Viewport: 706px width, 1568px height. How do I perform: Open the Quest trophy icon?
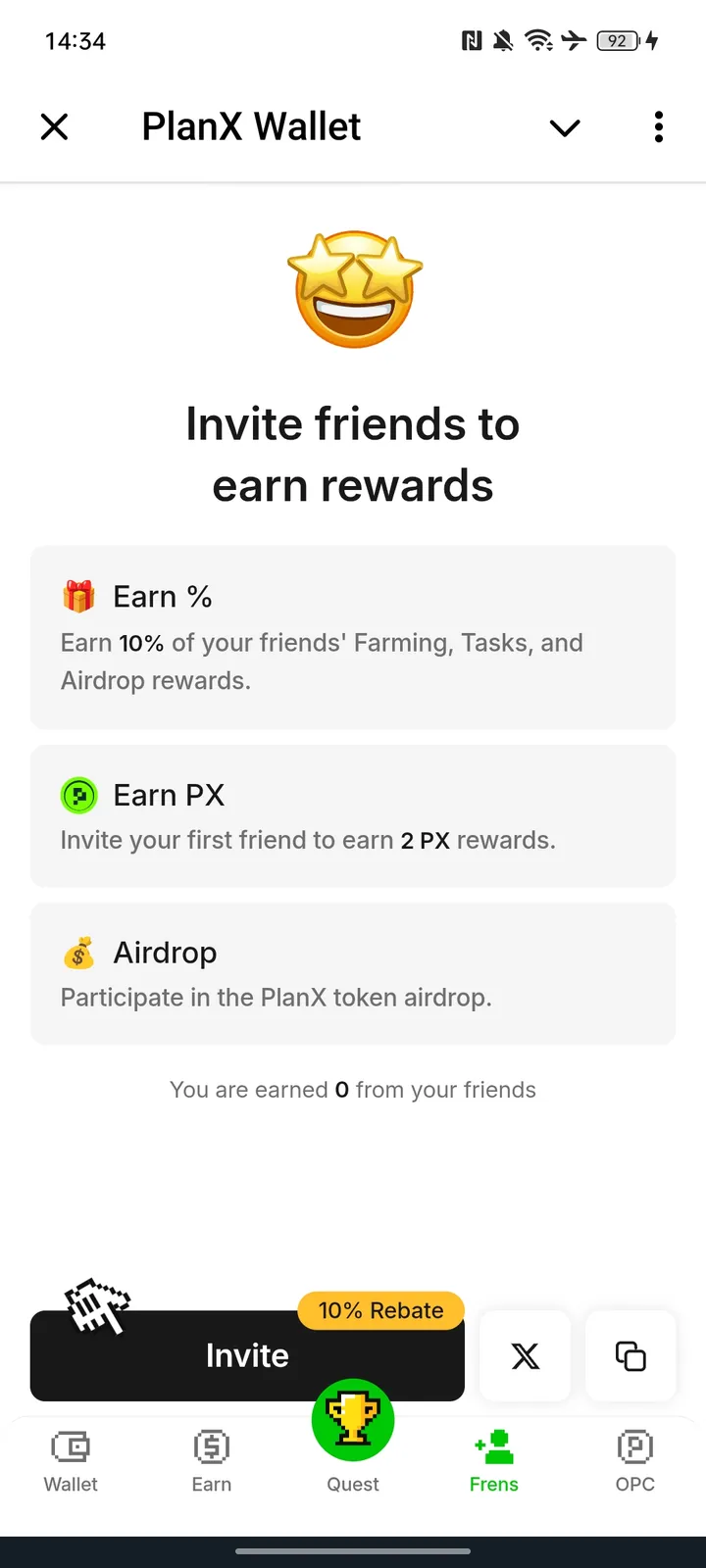click(x=353, y=1419)
